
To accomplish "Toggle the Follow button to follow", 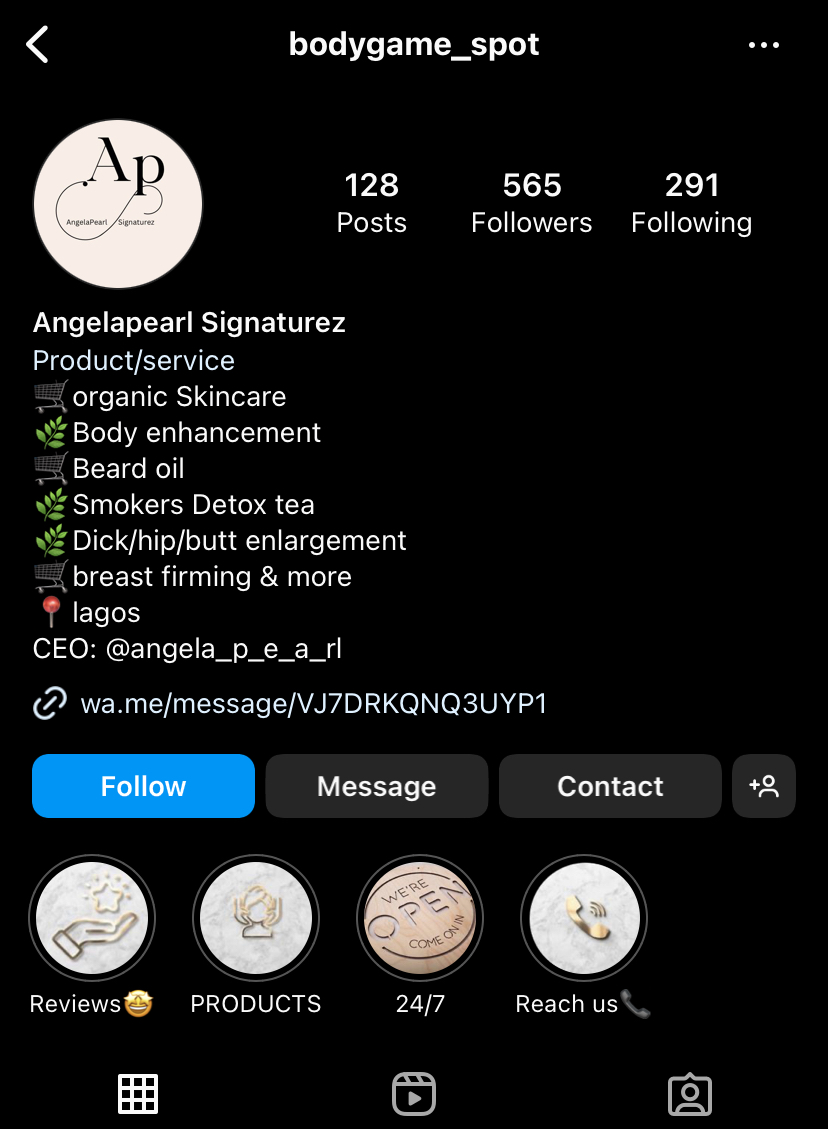I will pos(143,786).
